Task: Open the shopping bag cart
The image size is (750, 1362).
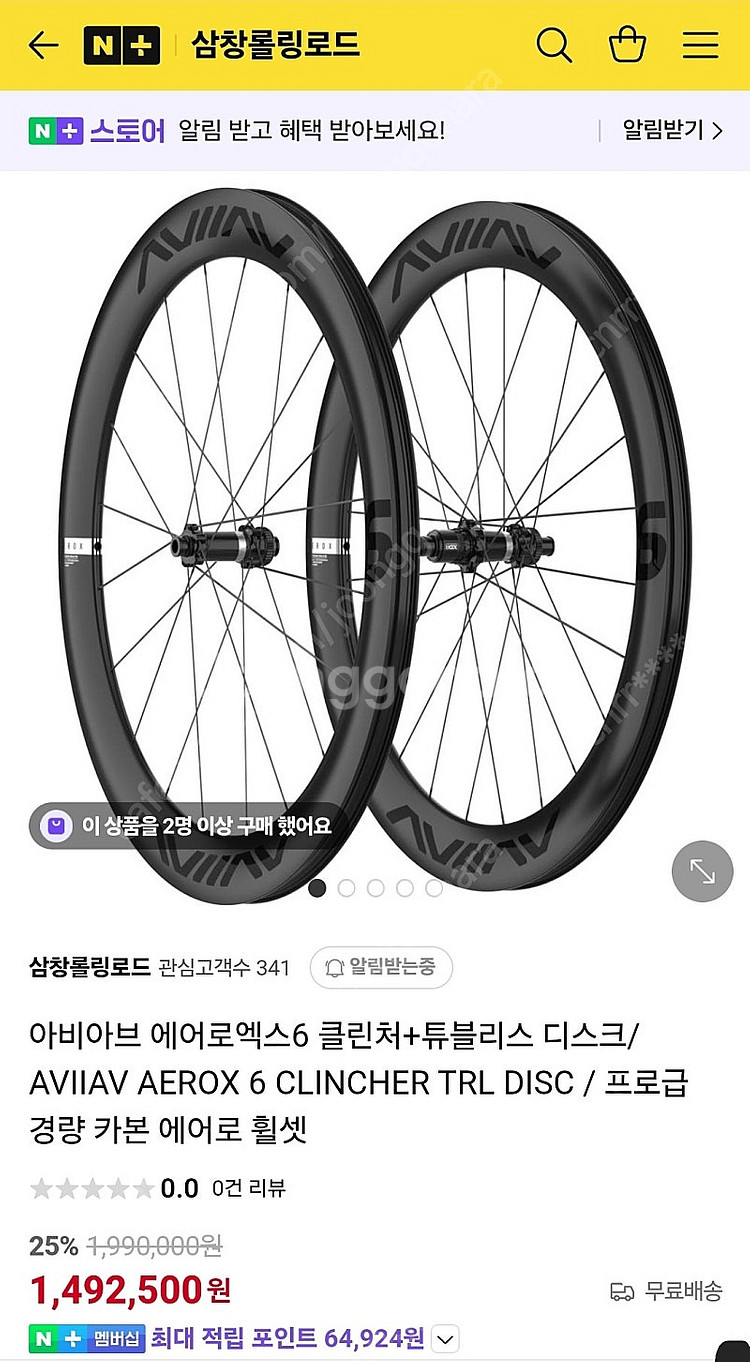Action: point(627,45)
